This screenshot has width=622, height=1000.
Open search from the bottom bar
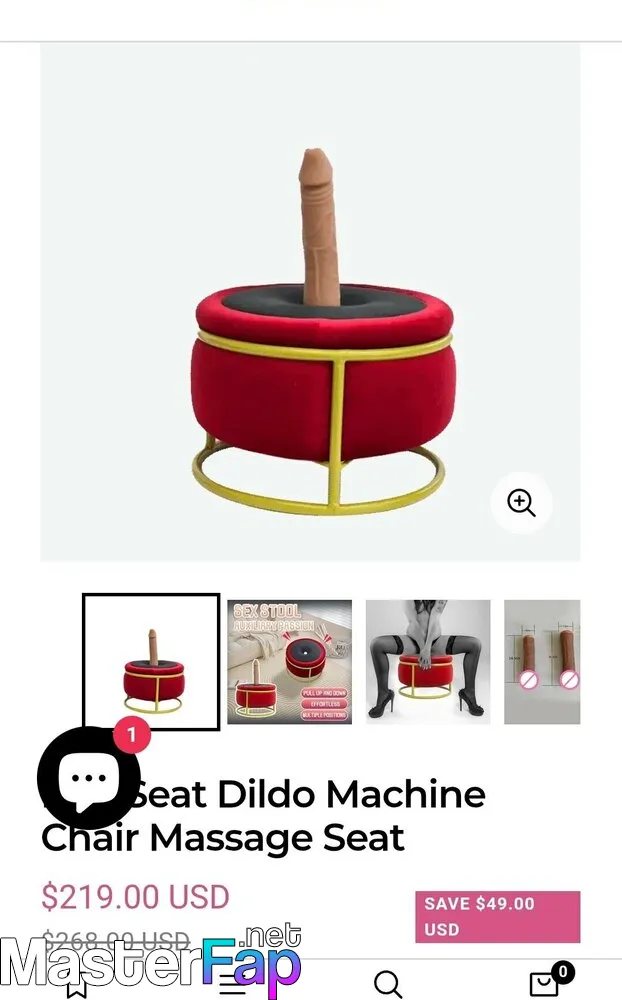tap(387, 983)
